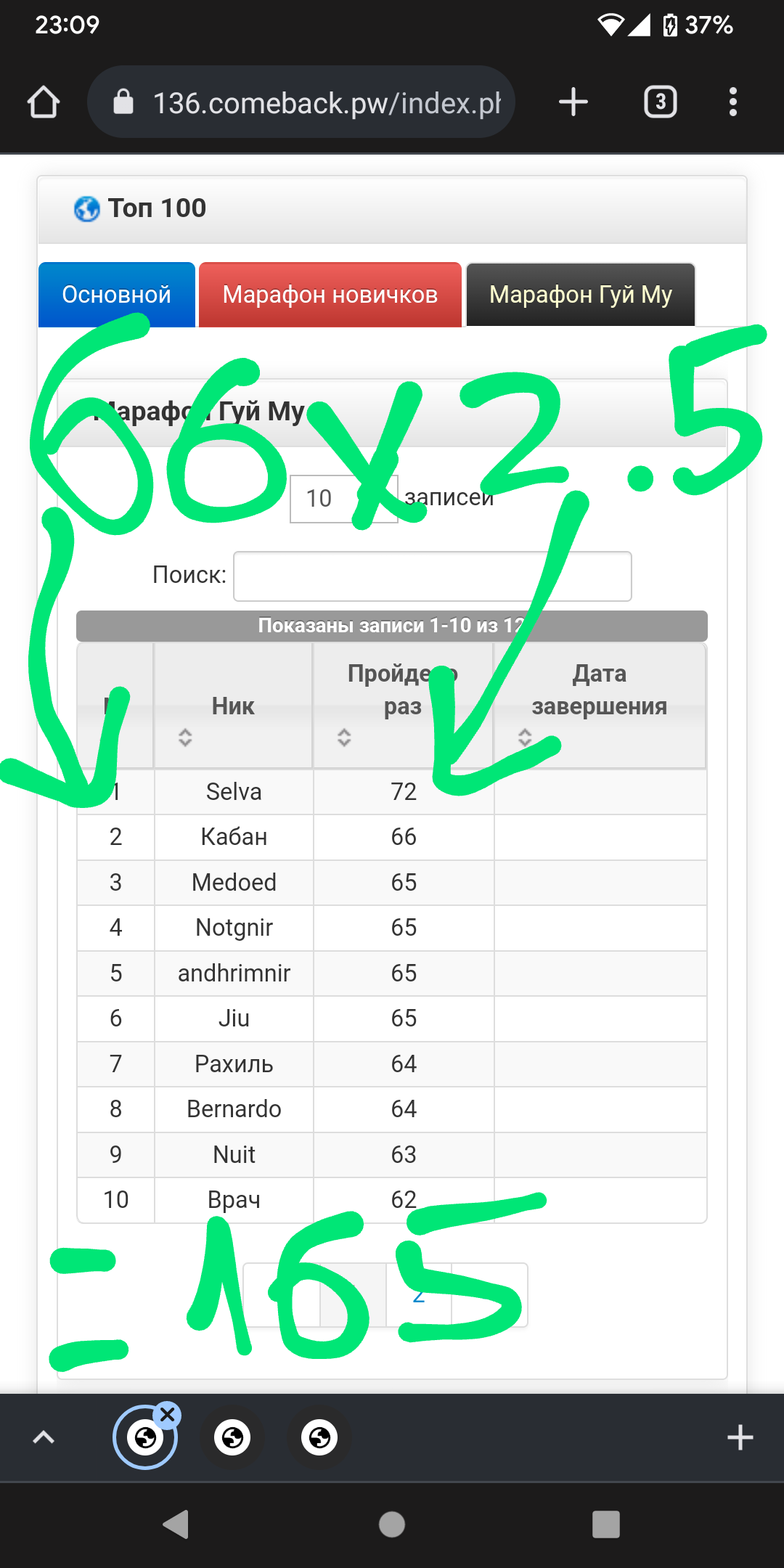This screenshot has width=784, height=1568.
Task: Open the browser overflow menu
Action: (x=733, y=102)
